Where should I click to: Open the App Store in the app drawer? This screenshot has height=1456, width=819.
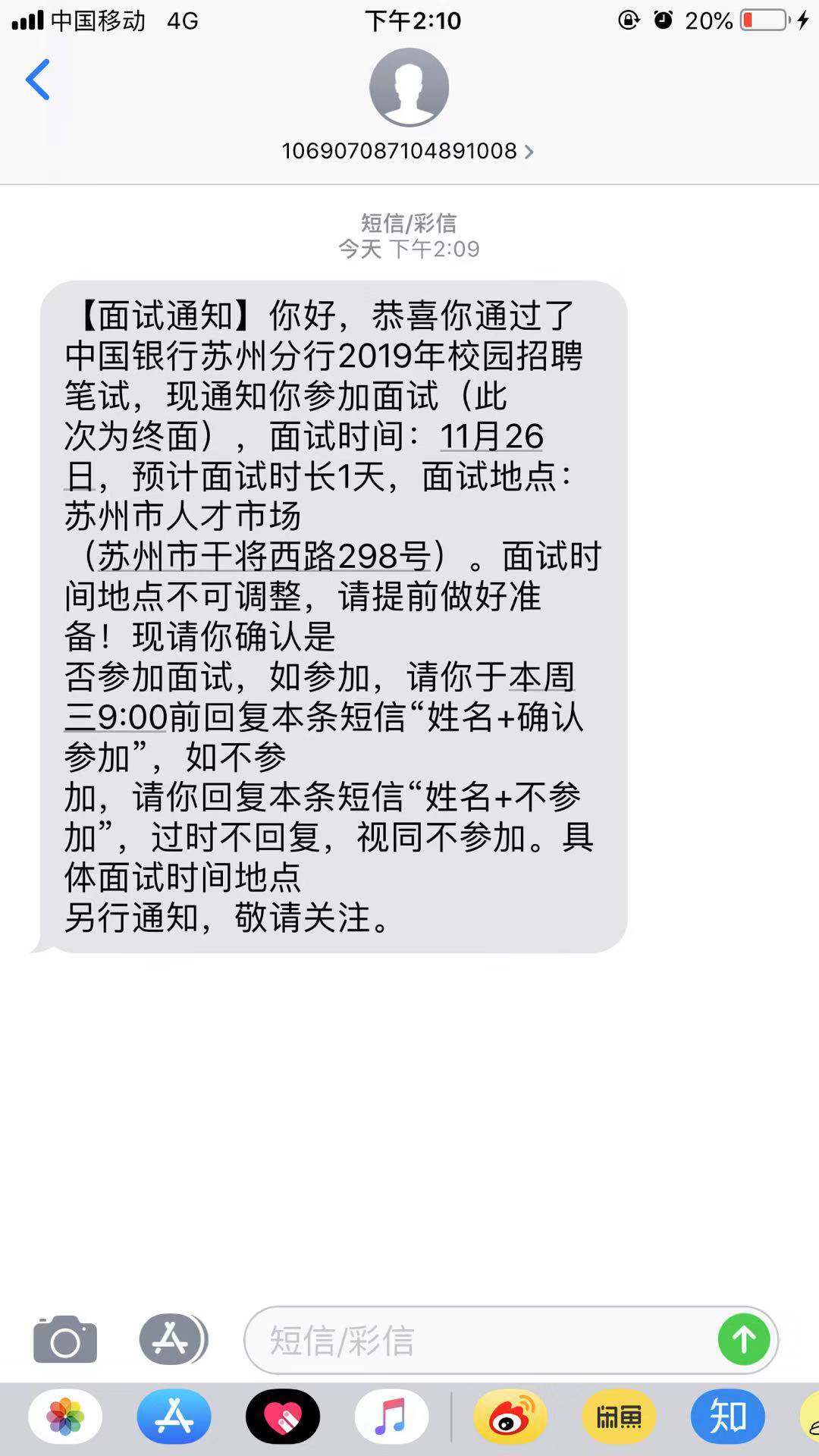(174, 1417)
